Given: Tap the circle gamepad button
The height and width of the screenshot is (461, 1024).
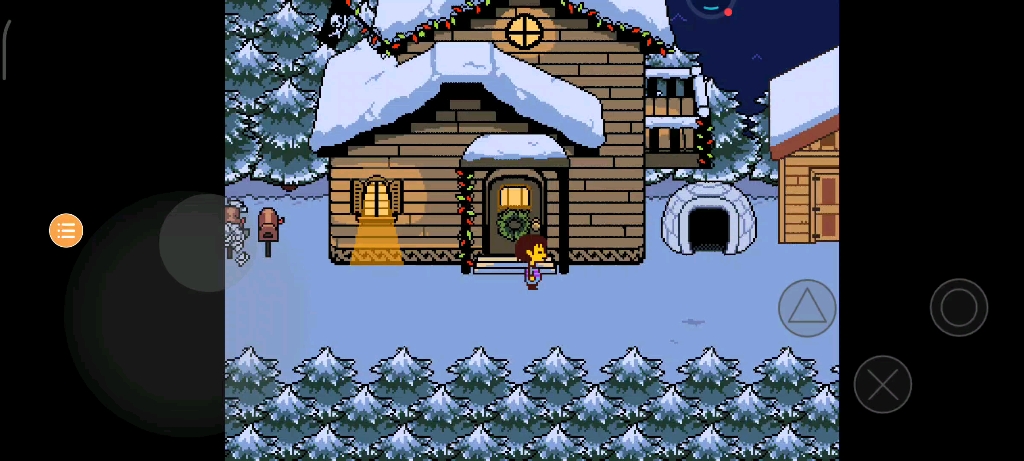Looking at the screenshot, I should (x=959, y=307).
